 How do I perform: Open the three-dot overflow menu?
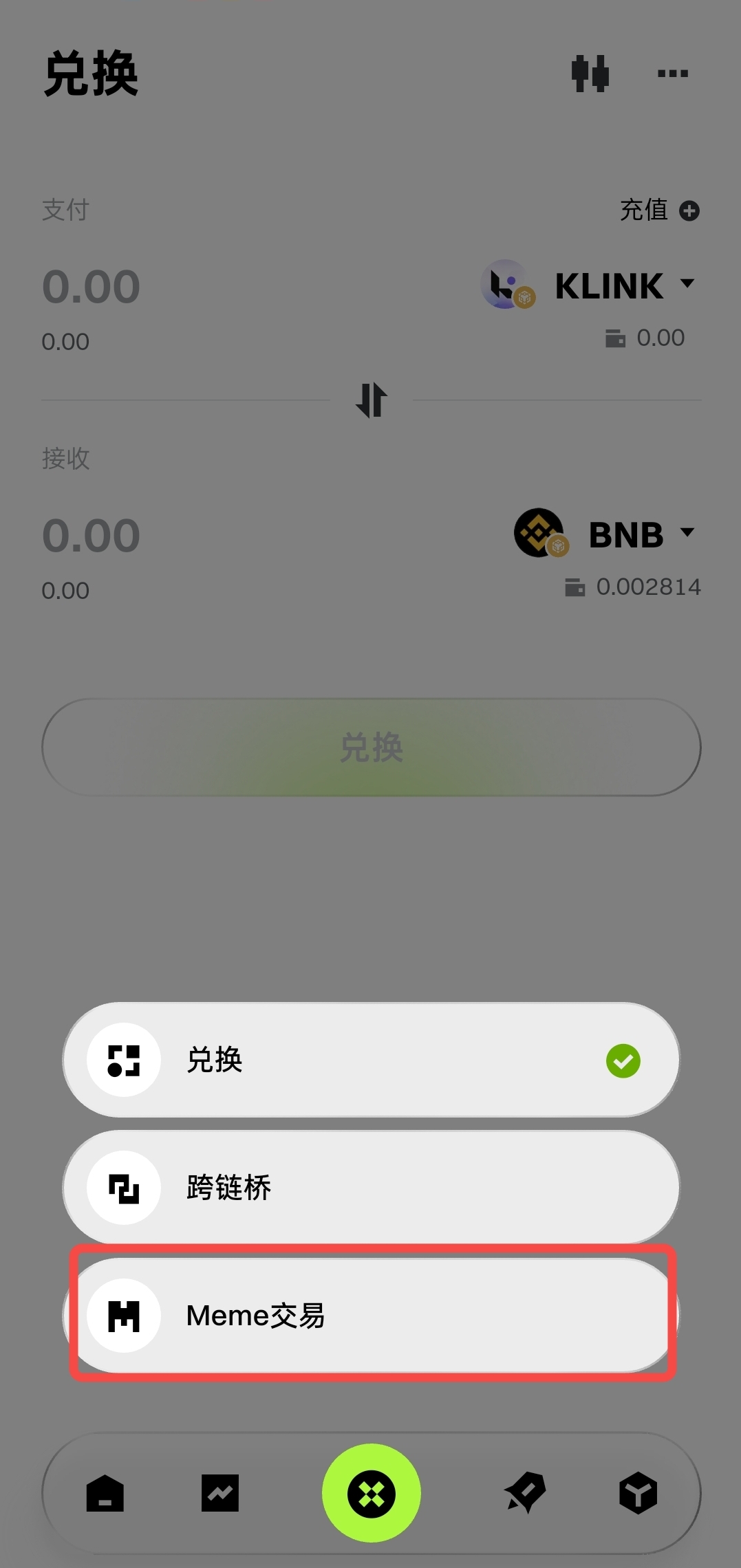pyautogui.click(x=672, y=74)
